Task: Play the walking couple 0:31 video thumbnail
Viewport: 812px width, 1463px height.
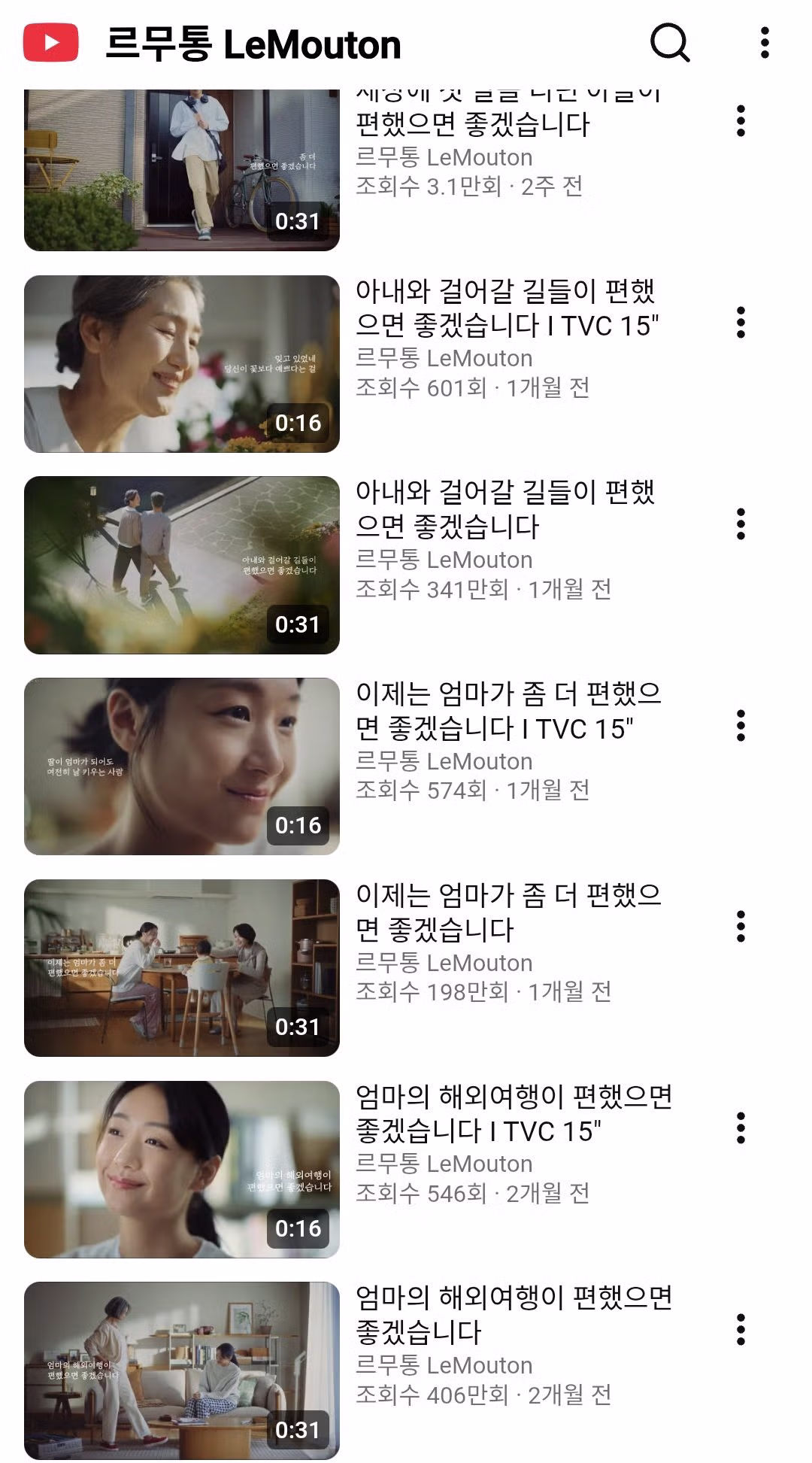Action: (182, 564)
